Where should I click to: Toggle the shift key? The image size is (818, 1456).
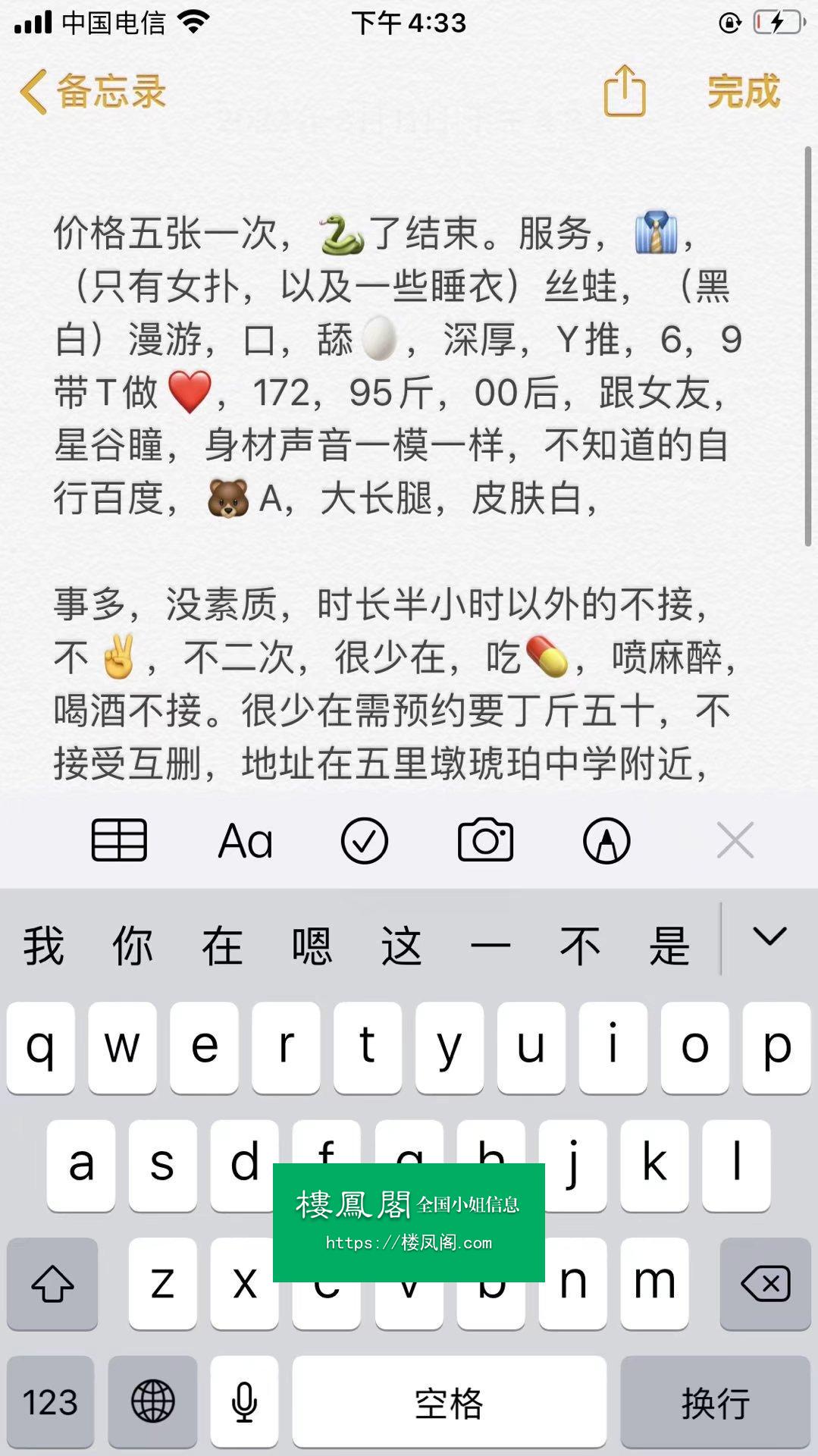coord(52,1284)
